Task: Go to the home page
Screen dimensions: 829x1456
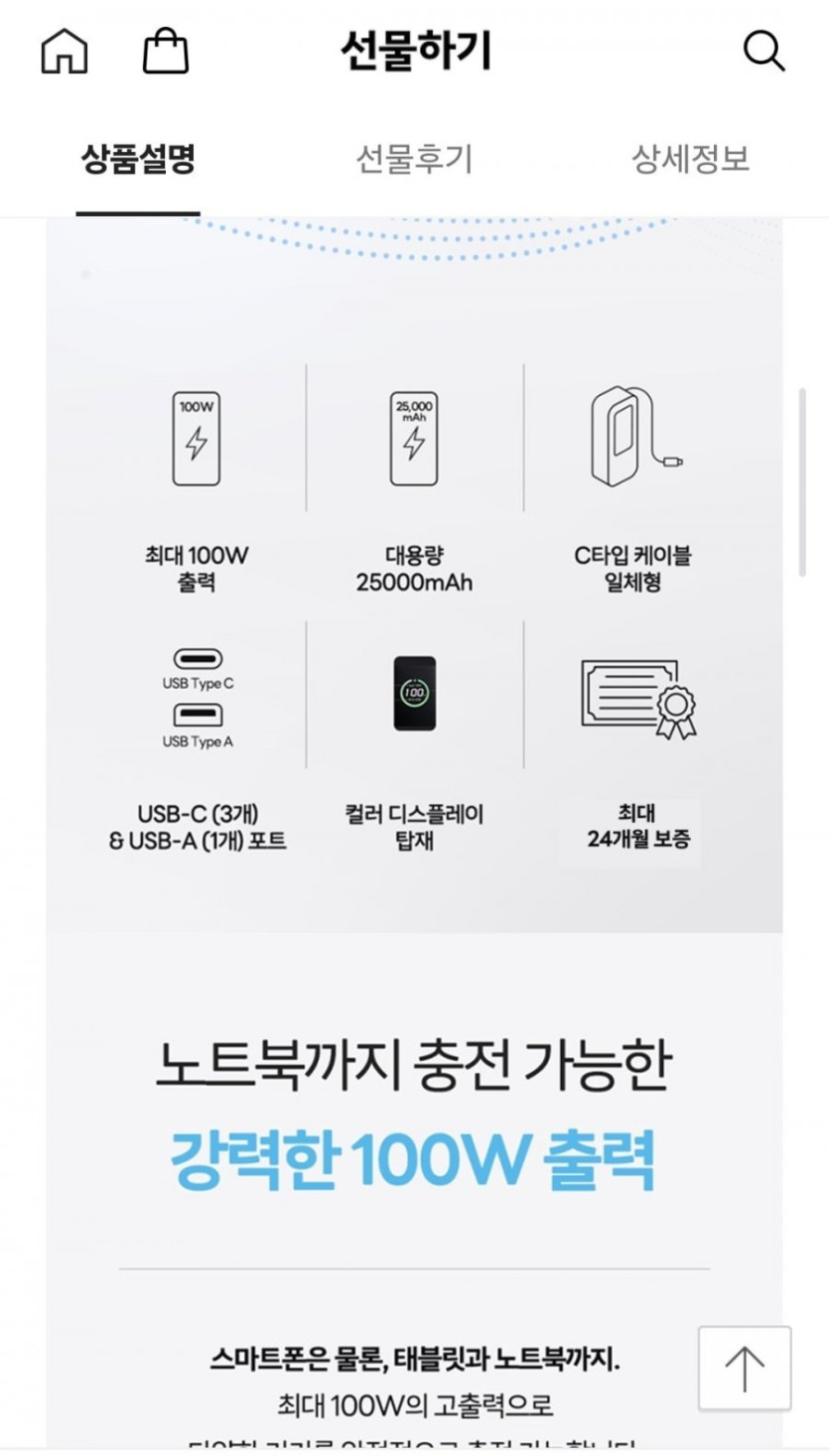Action: [65, 51]
